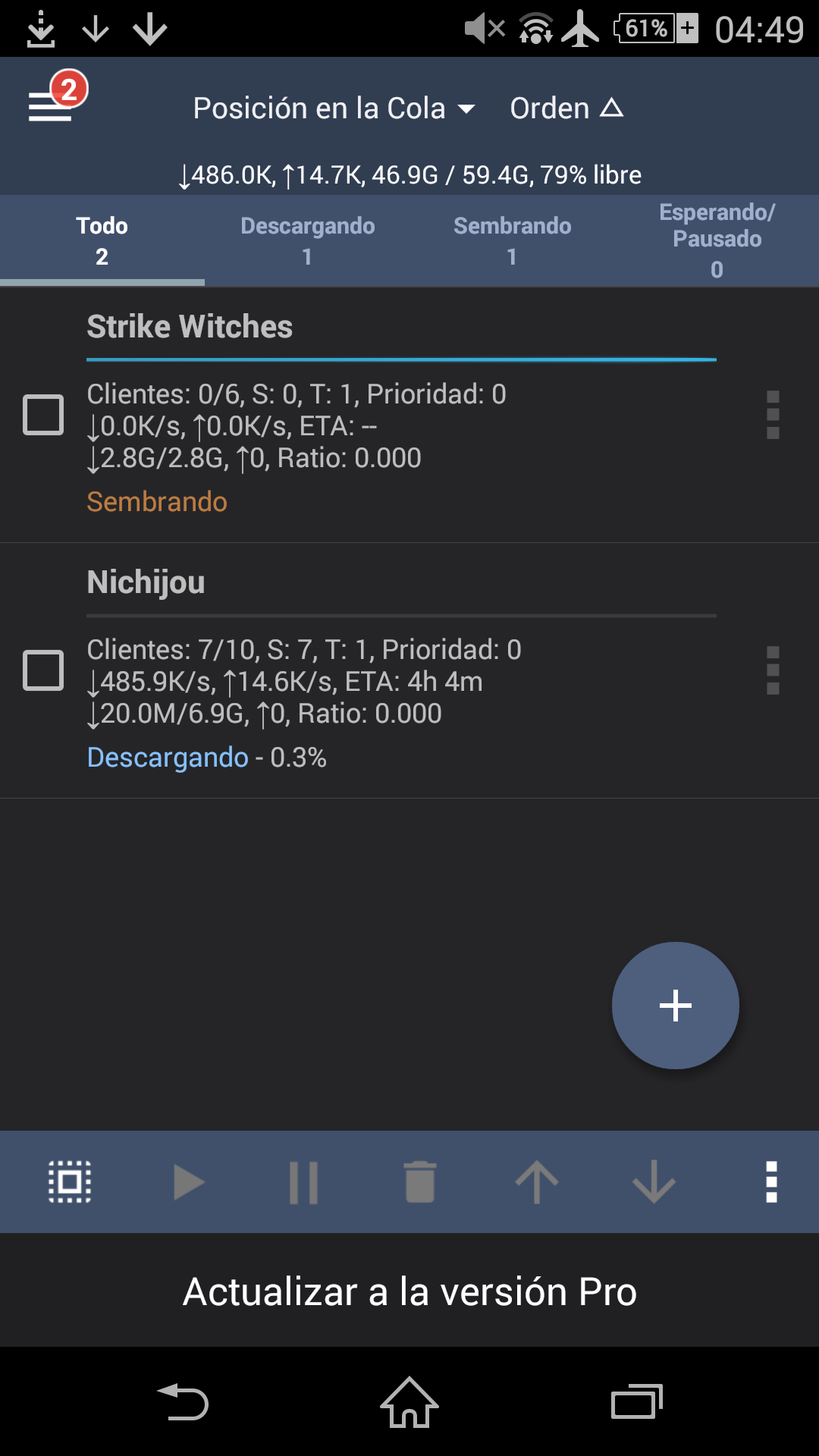819x1456 pixels.
Task: Check the Strike Witches checkbox
Action: point(43,415)
